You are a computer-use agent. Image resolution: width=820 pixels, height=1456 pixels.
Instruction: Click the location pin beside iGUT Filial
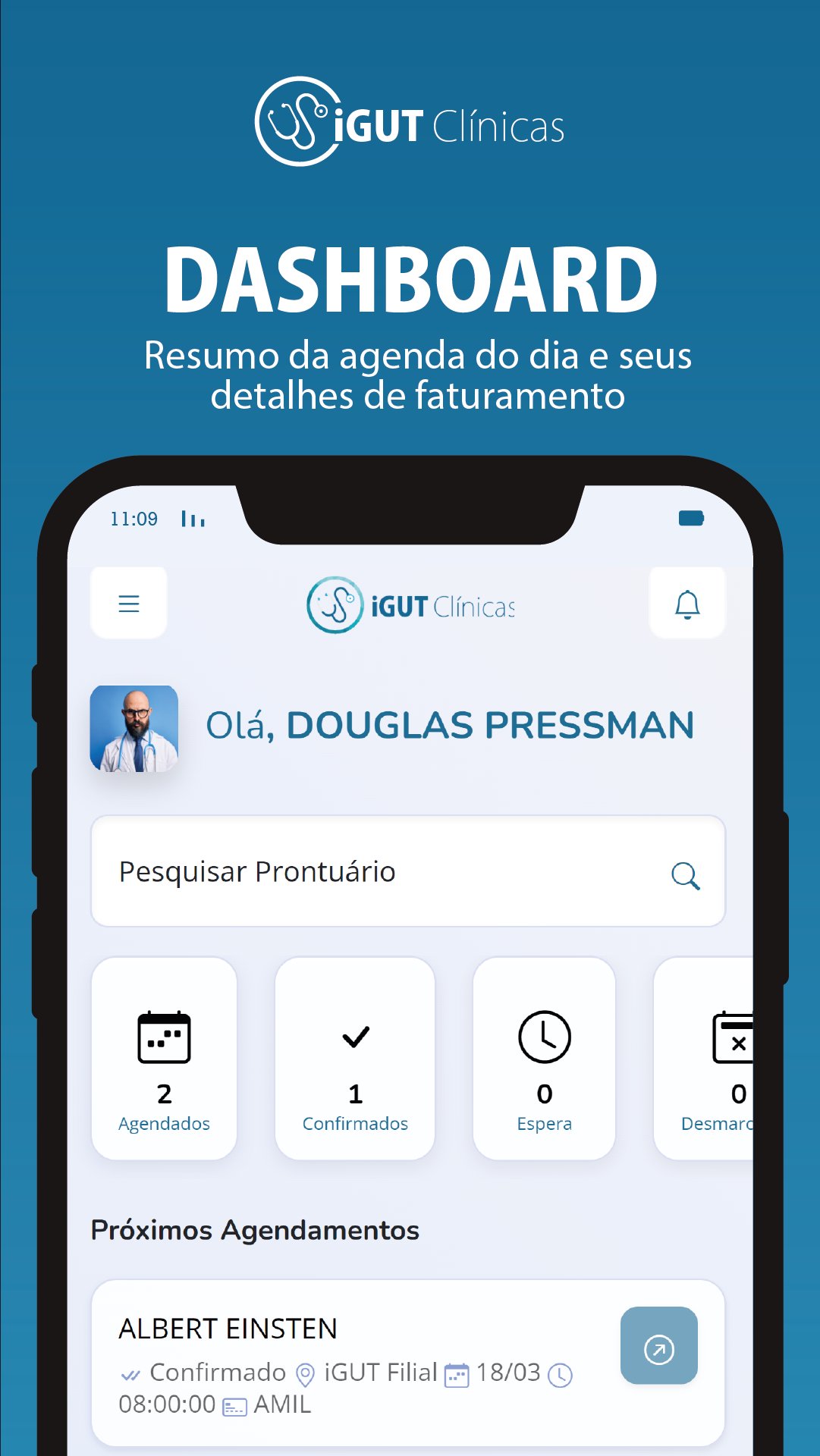click(x=306, y=1373)
